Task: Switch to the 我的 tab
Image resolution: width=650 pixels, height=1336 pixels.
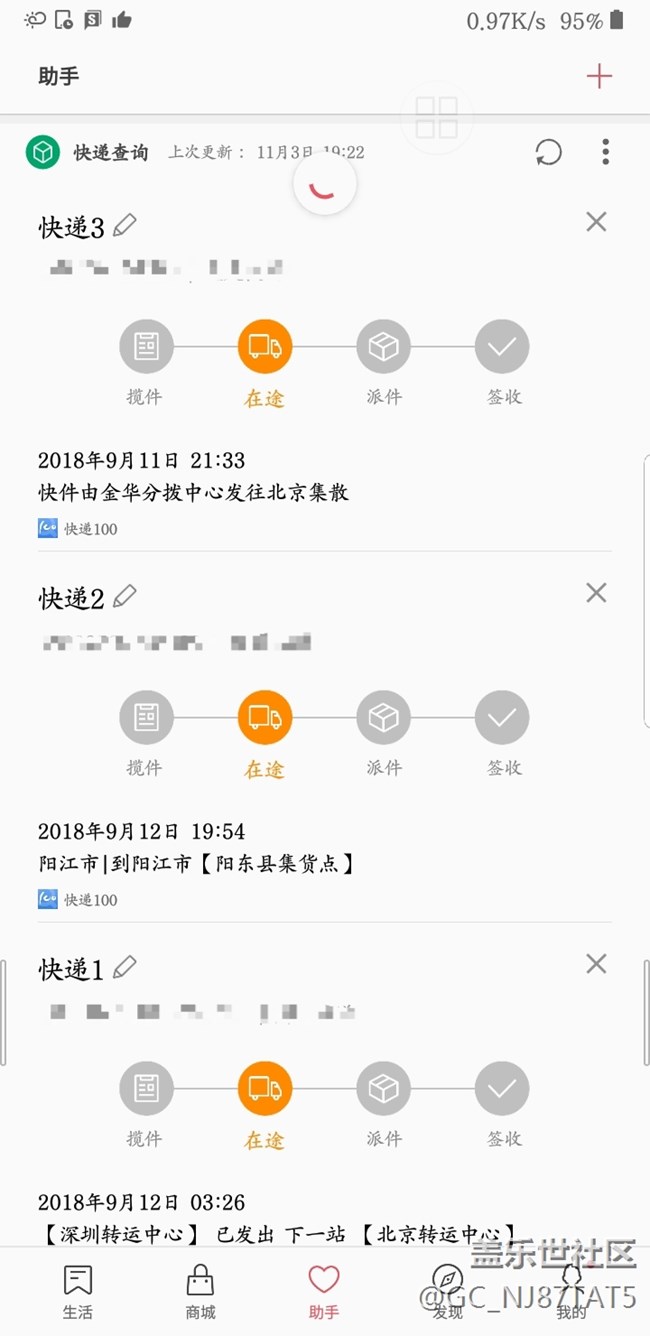Action: [x=571, y=1291]
